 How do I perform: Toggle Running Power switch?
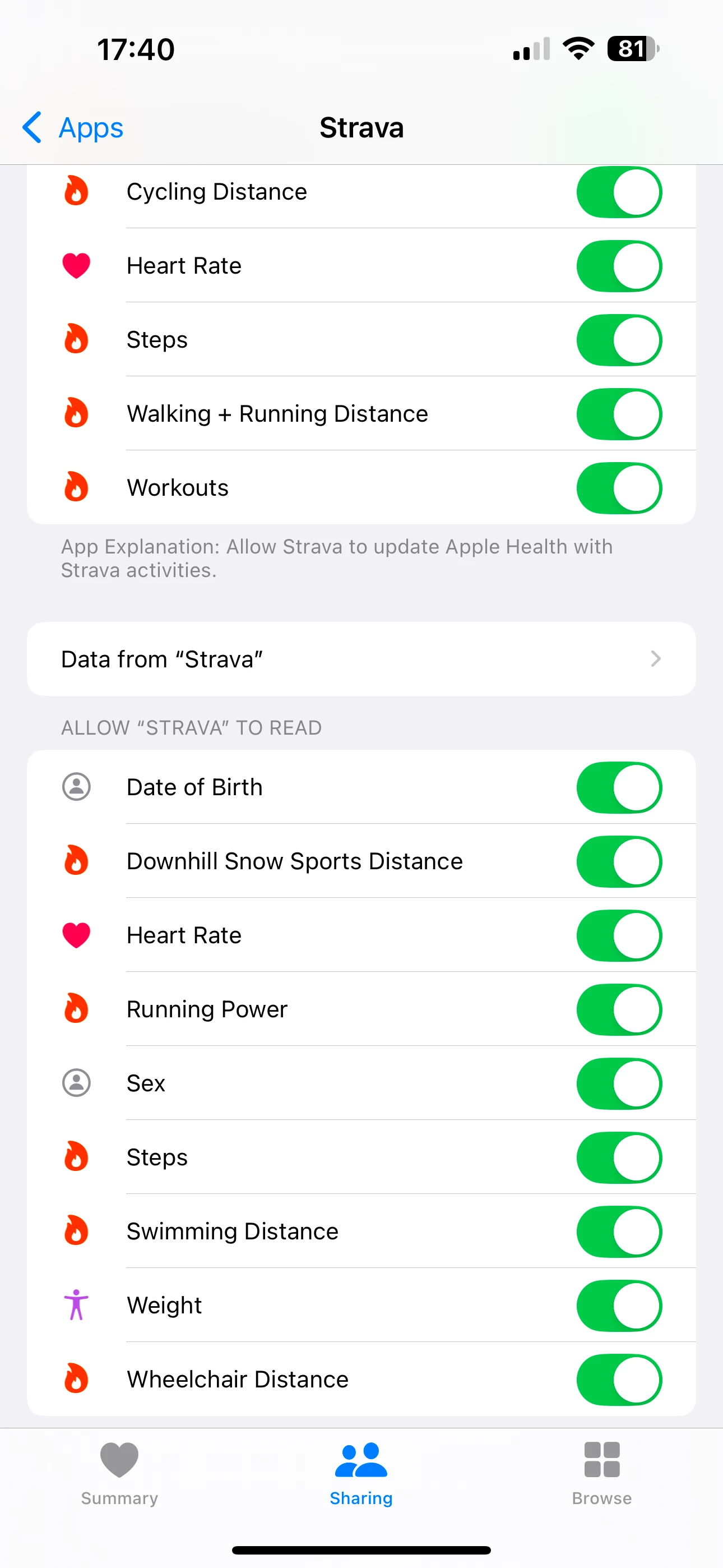pyautogui.click(x=619, y=1009)
